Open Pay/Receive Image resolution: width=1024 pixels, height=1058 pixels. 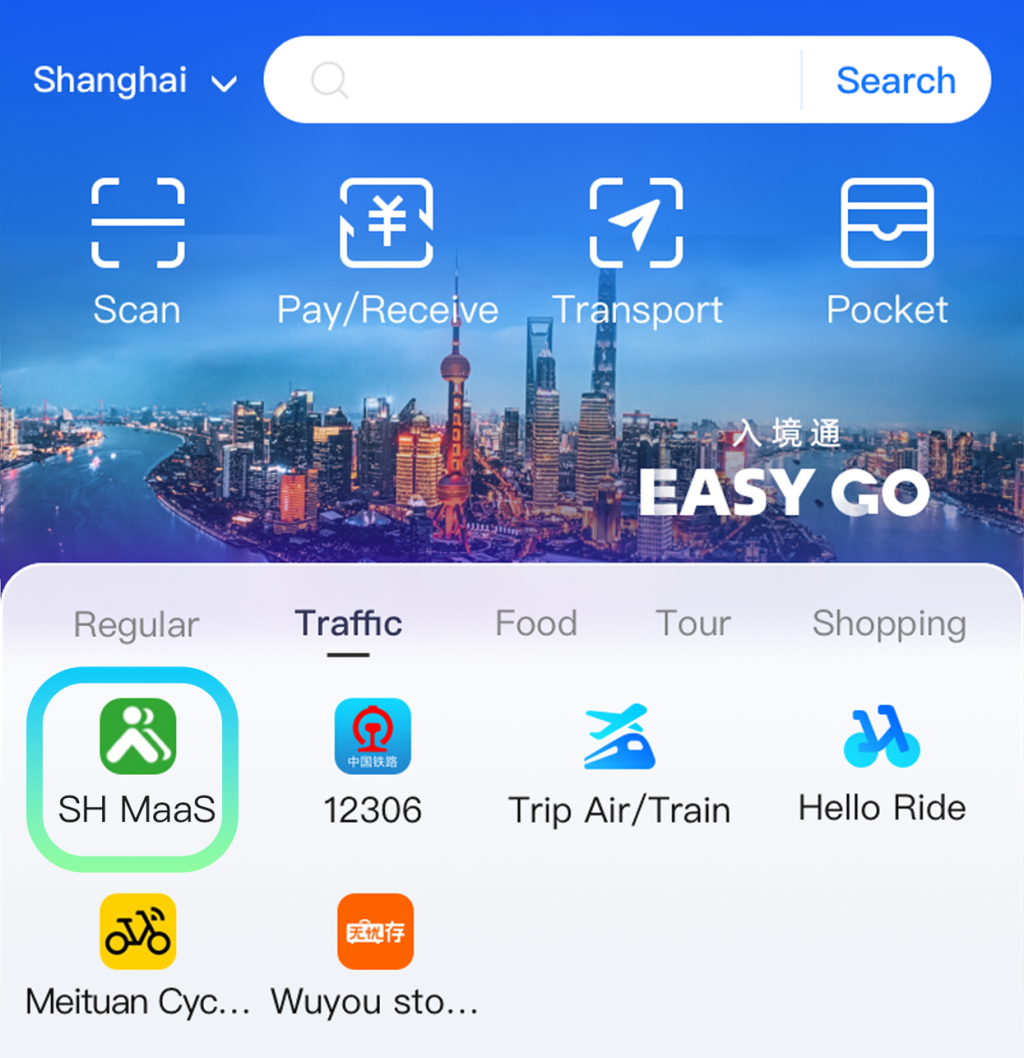[387, 250]
